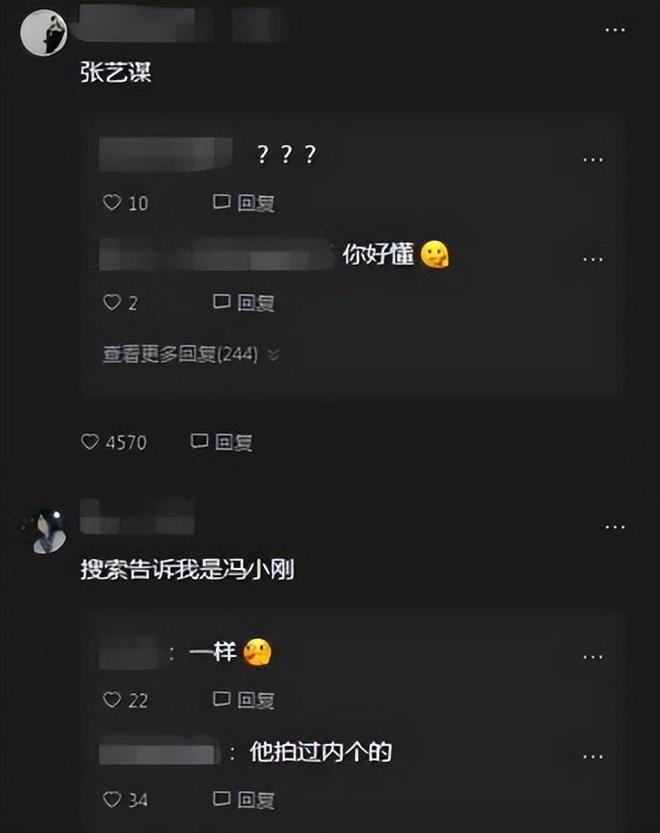660x833 pixels.
Task: Open overflow menu on 张艺谋 comment
Action: (615, 30)
